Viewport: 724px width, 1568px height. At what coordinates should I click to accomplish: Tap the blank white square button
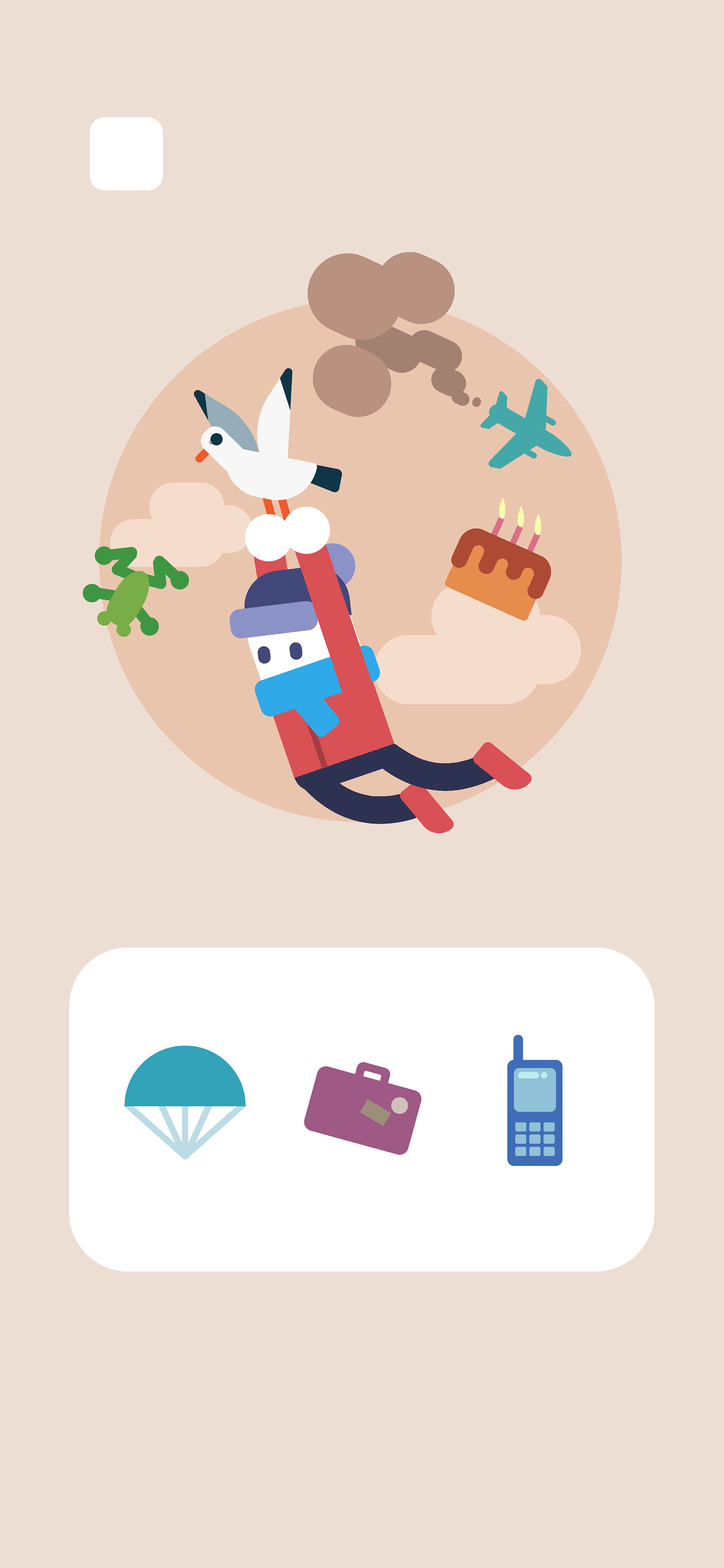point(126,154)
